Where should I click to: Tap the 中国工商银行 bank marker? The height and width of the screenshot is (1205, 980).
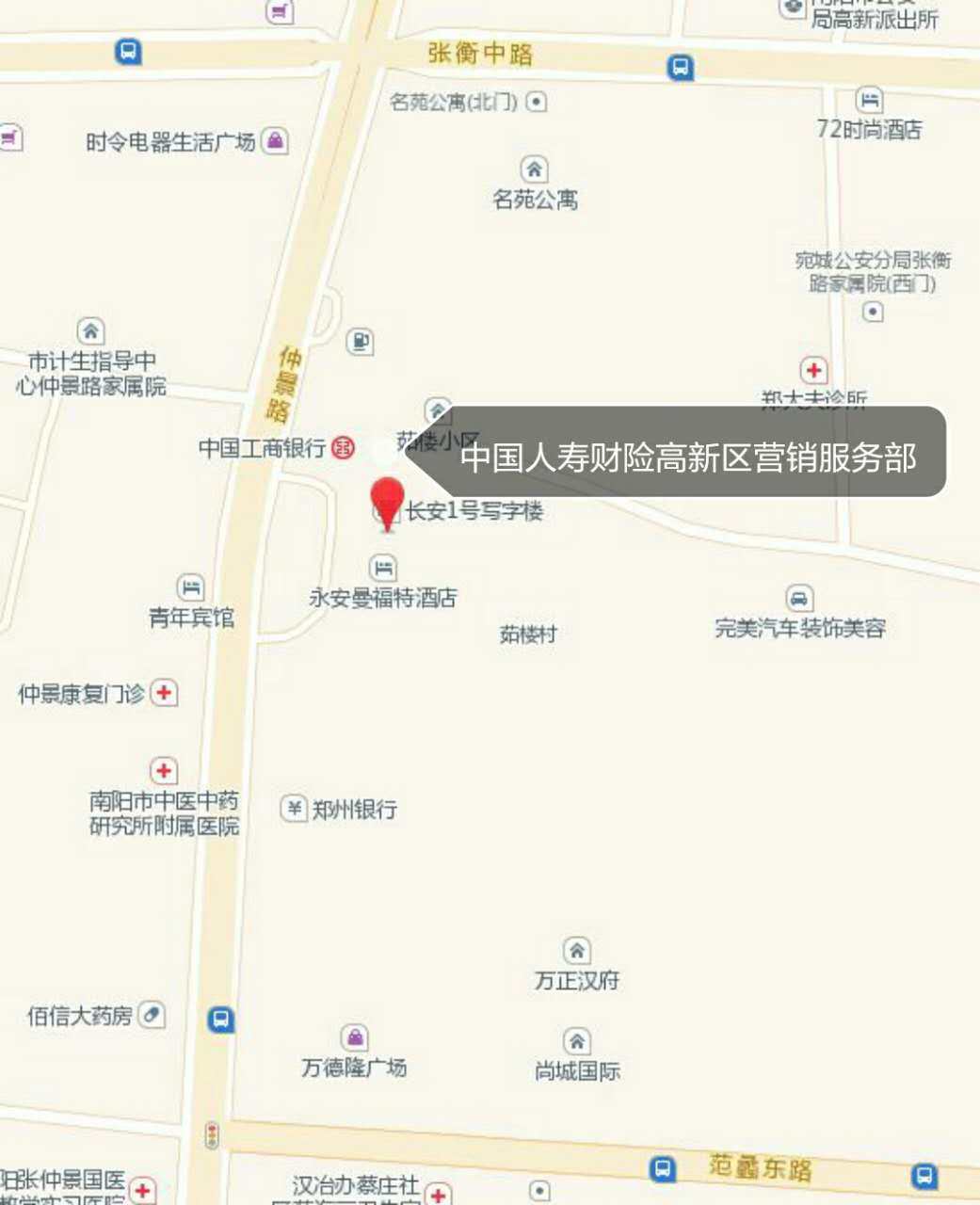click(344, 448)
